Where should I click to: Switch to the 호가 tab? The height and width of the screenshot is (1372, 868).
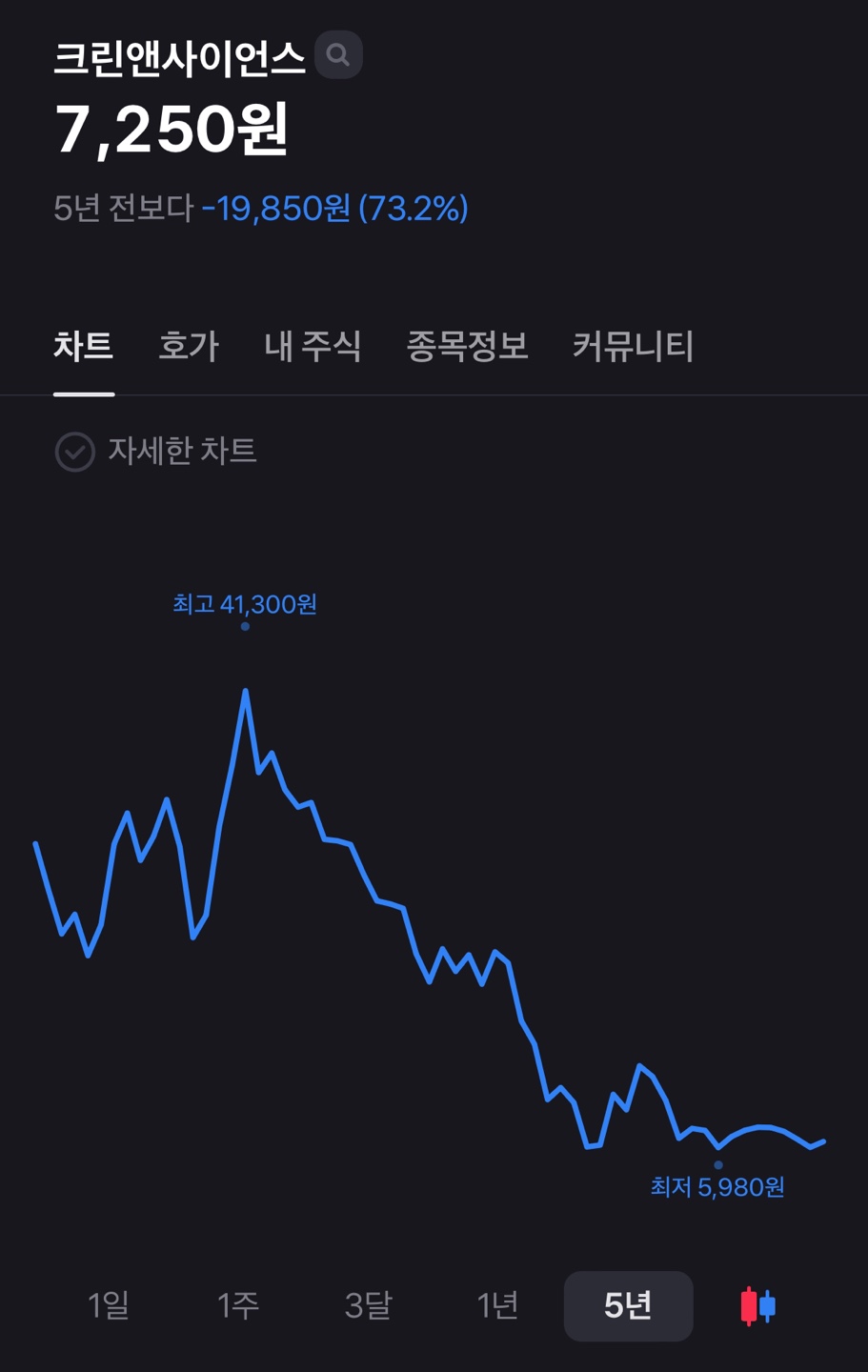[189, 346]
